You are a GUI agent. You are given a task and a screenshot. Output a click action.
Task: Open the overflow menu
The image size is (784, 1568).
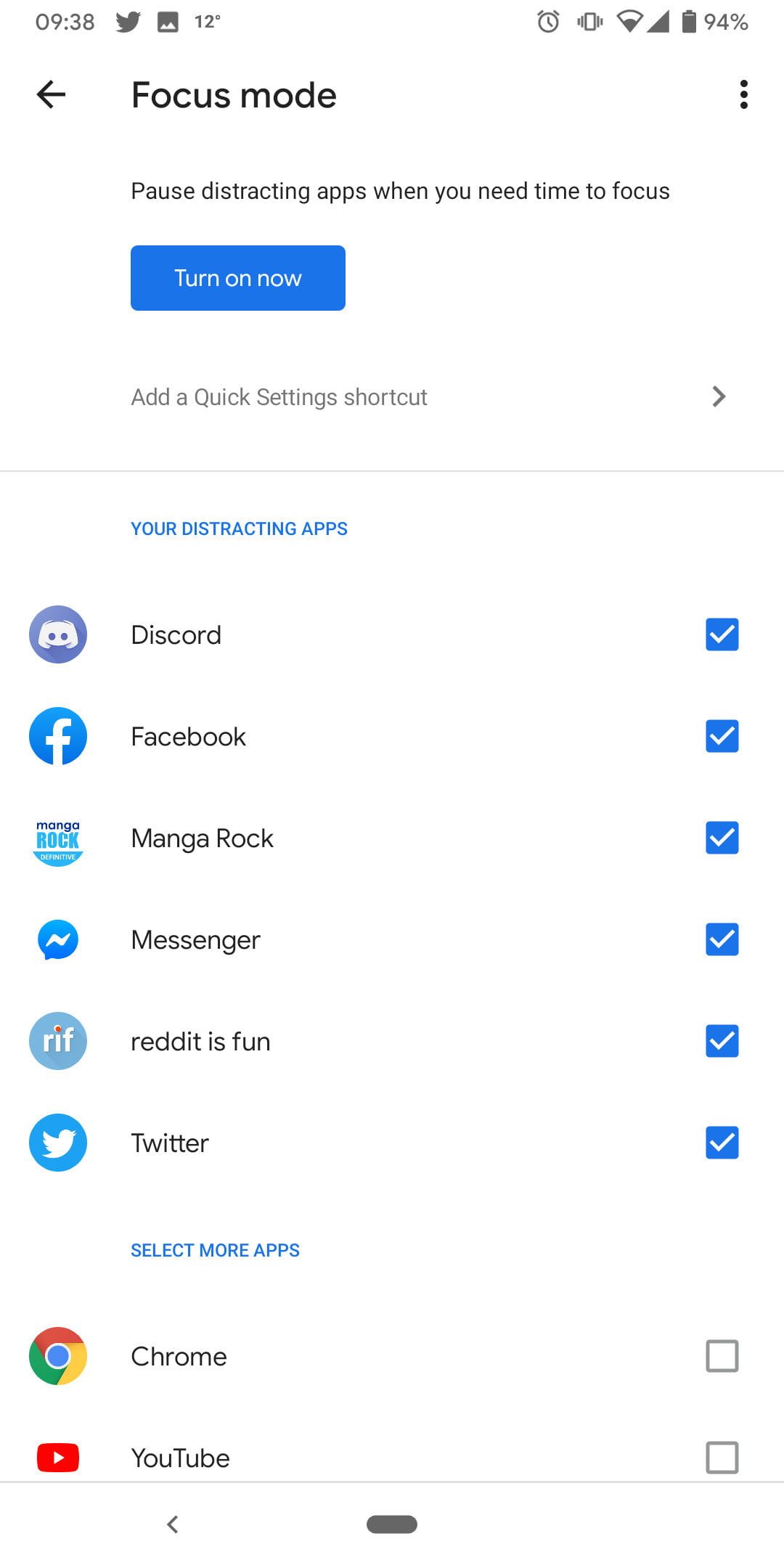[x=743, y=94]
